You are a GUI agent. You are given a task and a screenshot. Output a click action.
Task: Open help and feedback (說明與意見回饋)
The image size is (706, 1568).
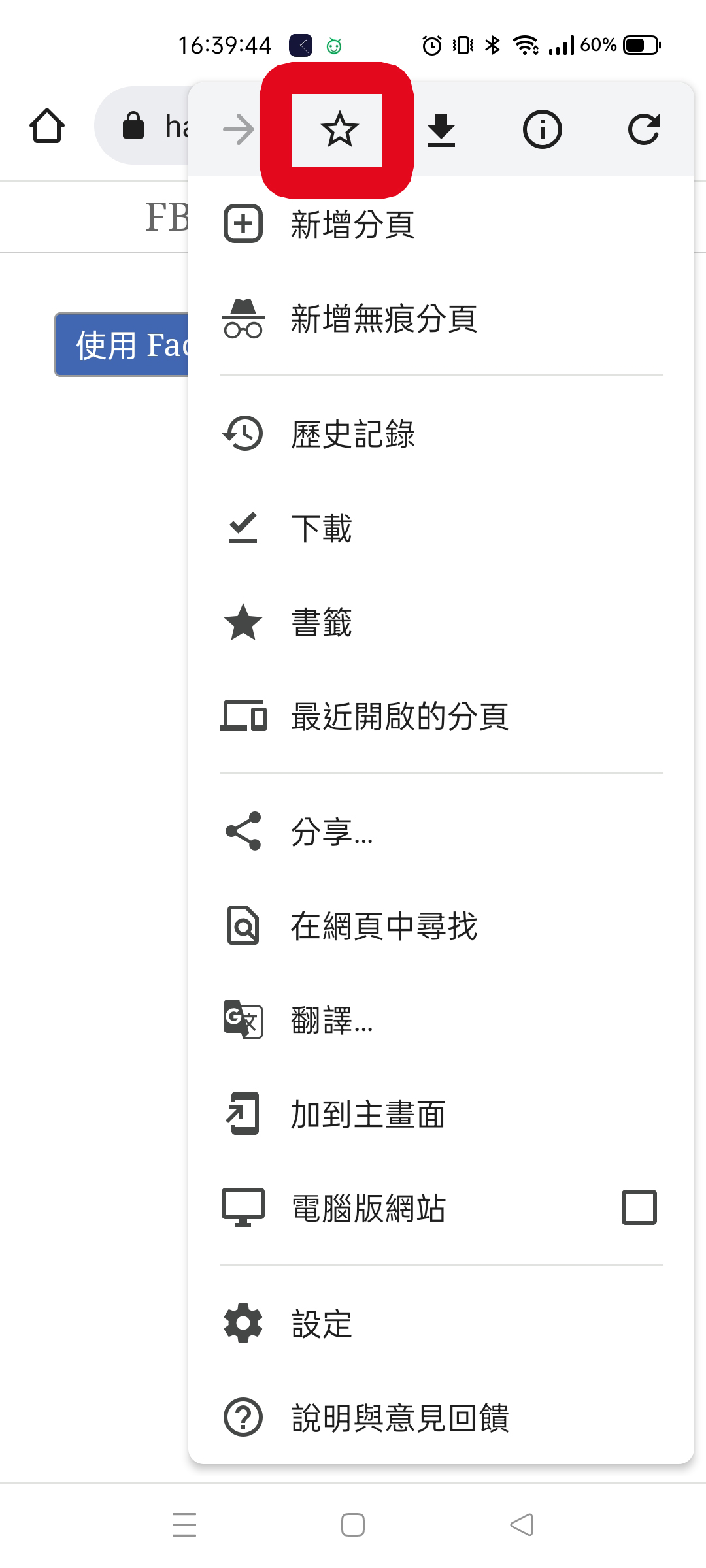(x=441, y=1418)
